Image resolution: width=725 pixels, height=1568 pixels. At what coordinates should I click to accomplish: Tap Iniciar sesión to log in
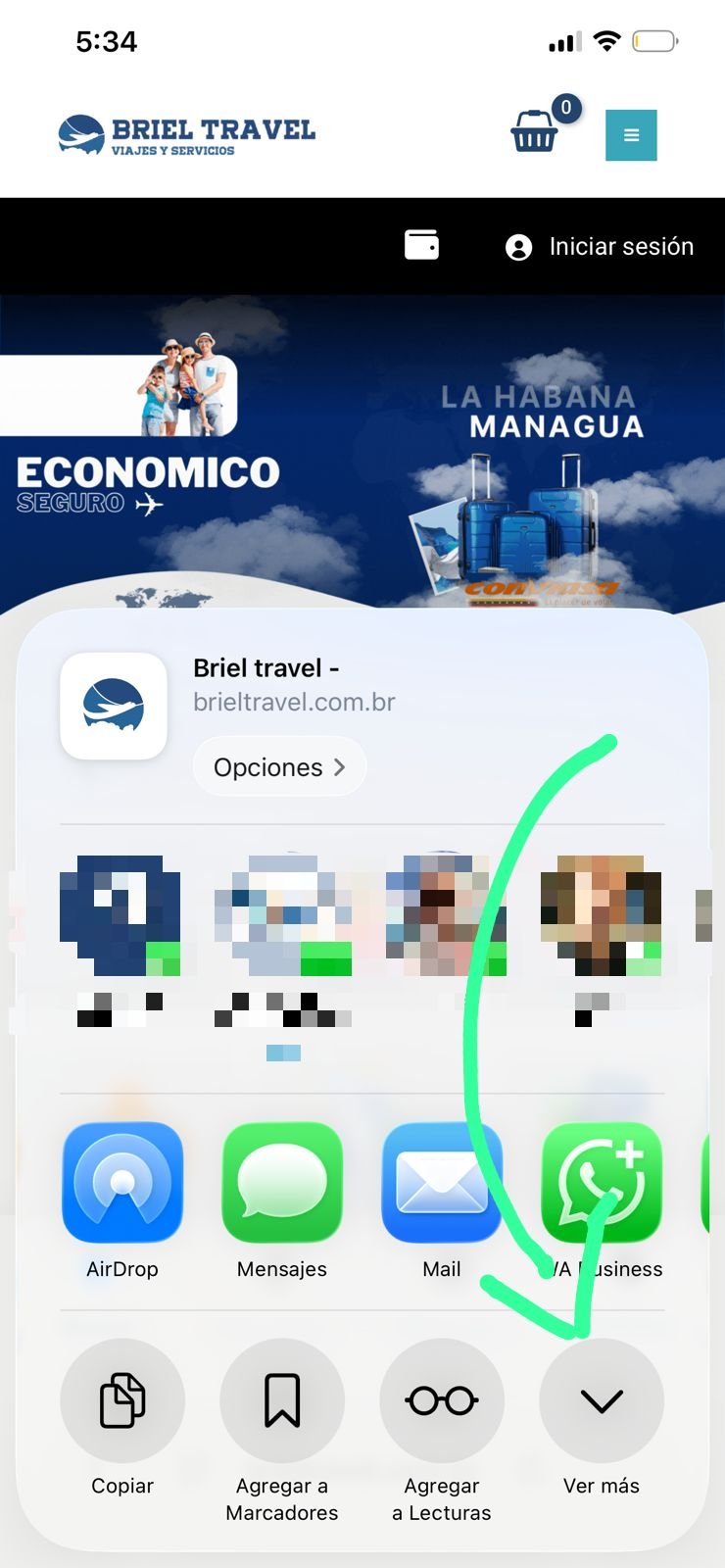[x=600, y=247]
